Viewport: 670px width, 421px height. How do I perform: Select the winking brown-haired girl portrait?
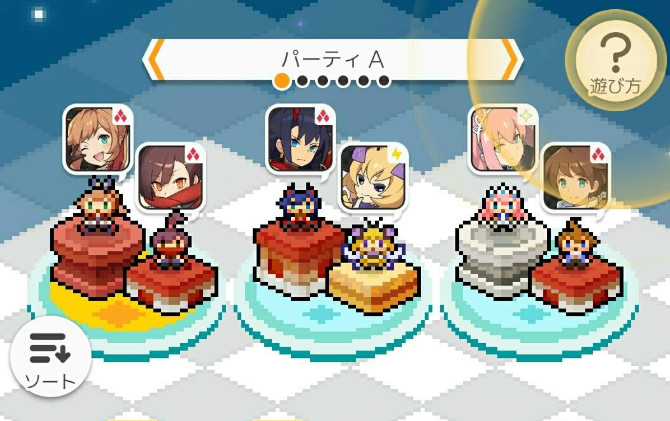click(x=95, y=140)
